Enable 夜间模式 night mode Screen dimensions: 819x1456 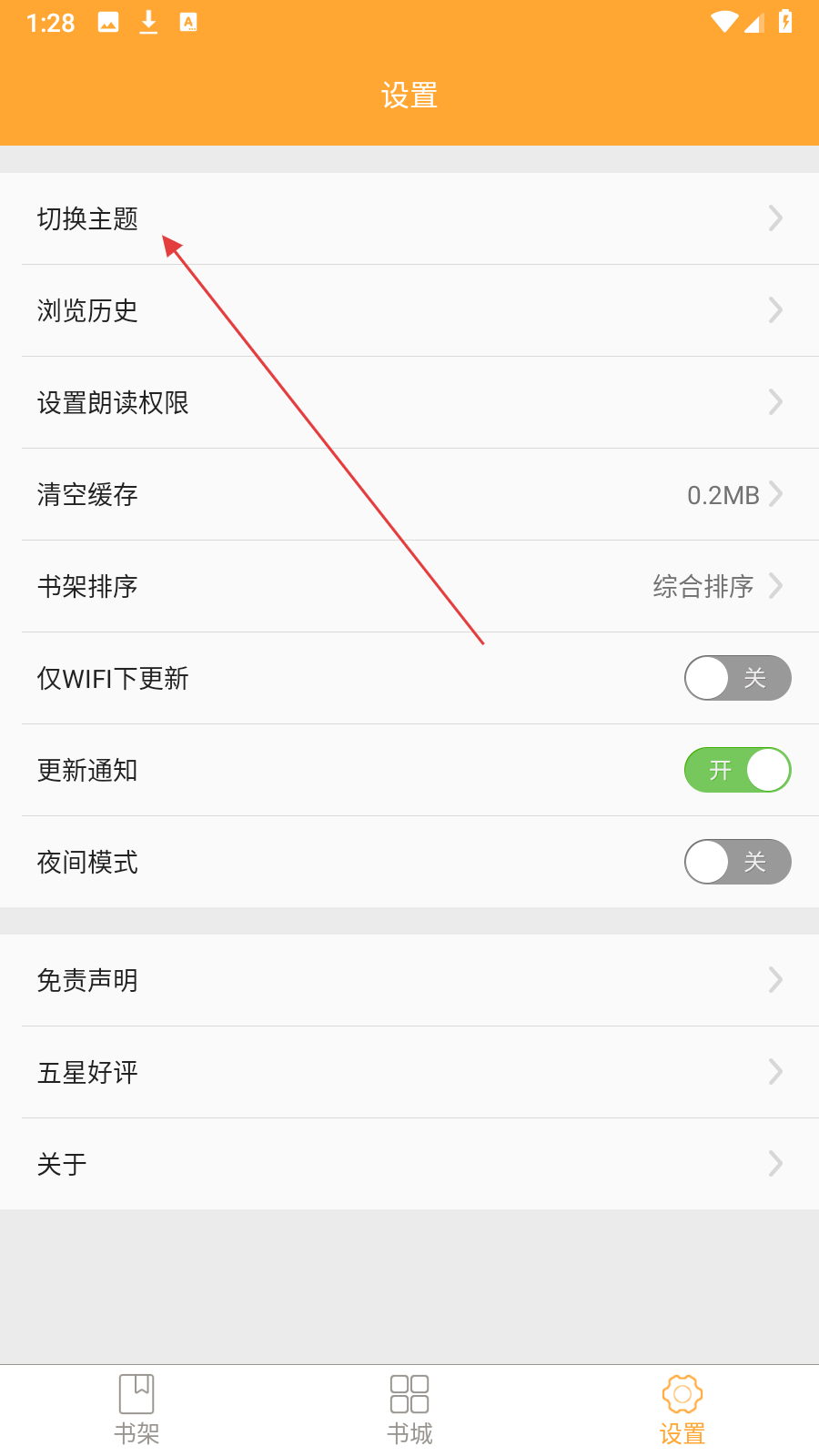[x=737, y=862]
